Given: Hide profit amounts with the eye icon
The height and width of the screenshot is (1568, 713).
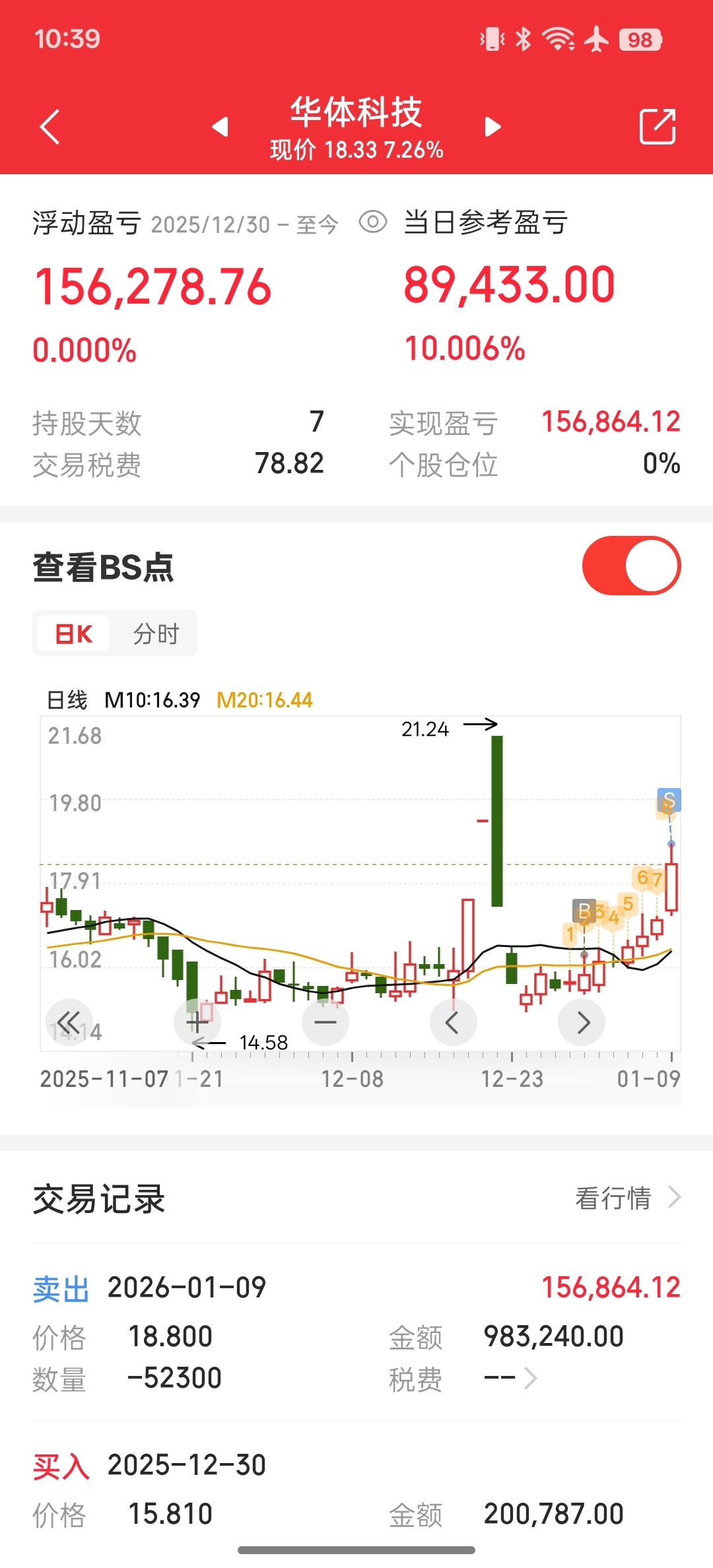Looking at the screenshot, I should [373, 222].
